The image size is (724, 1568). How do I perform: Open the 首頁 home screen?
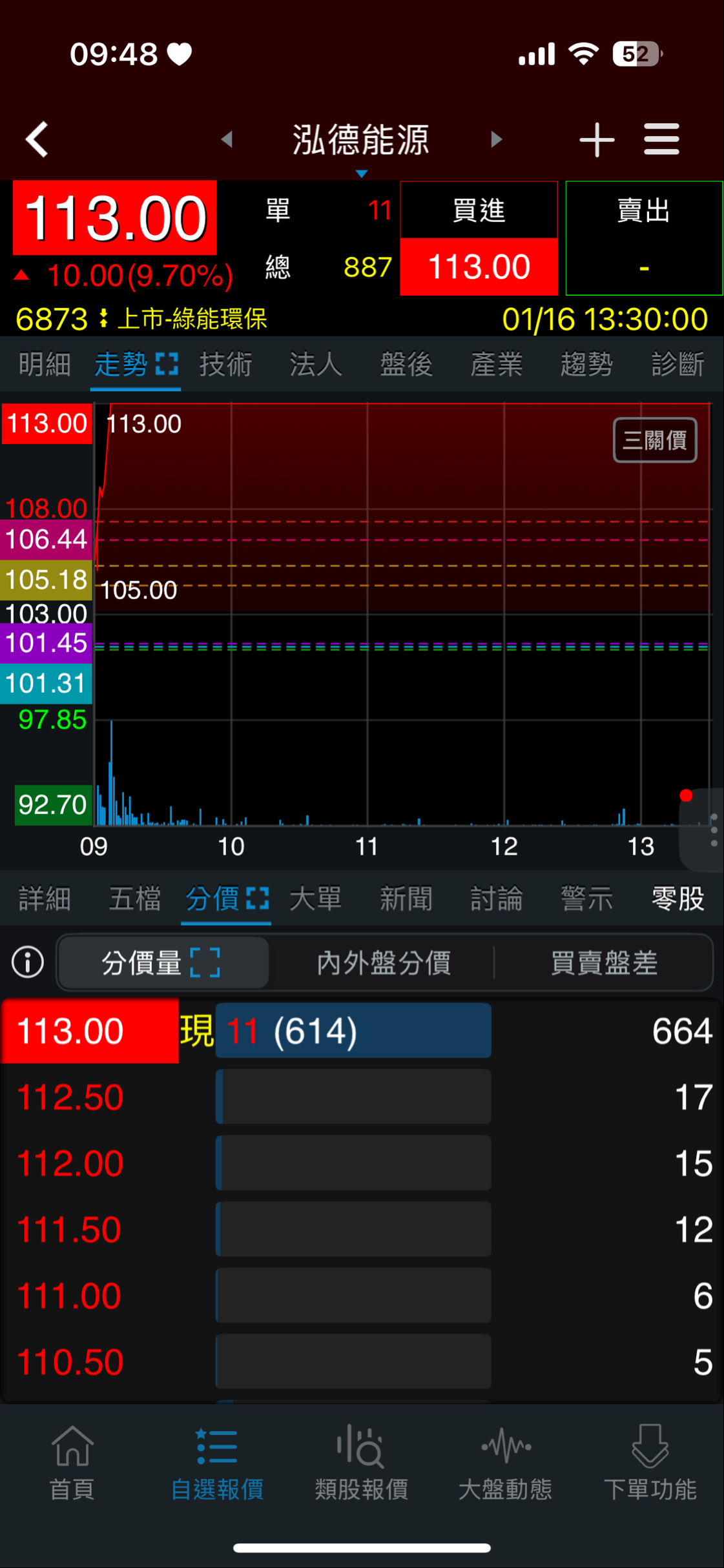71,1475
